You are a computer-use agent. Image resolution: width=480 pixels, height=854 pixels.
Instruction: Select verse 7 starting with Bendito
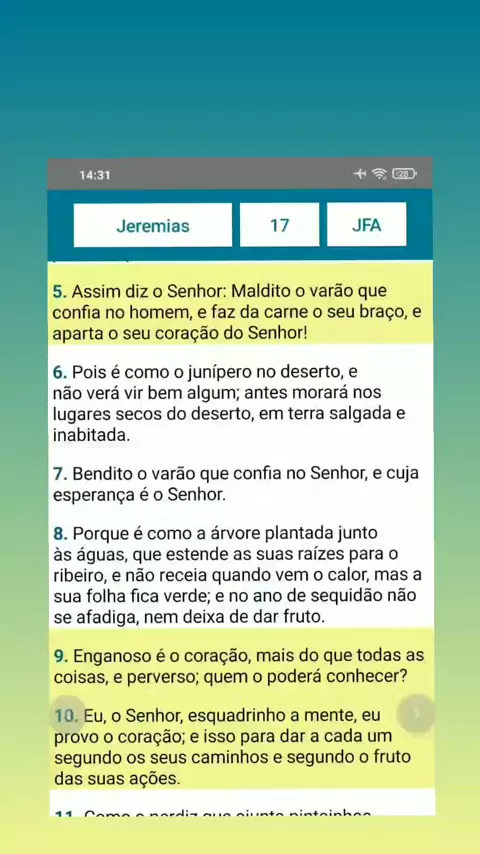click(x=241, y=484)
